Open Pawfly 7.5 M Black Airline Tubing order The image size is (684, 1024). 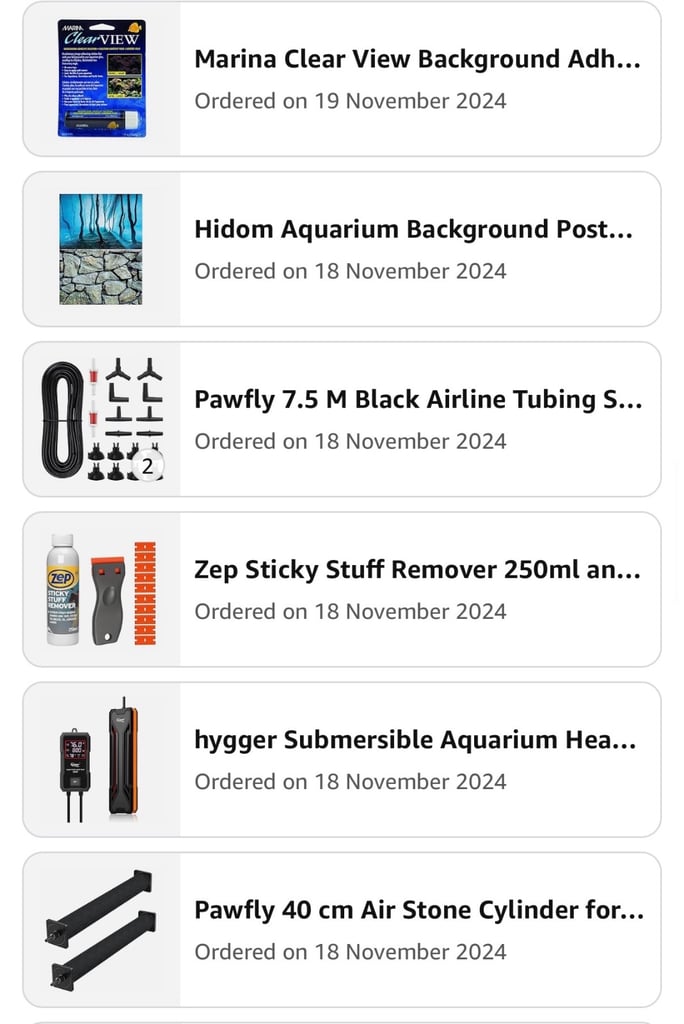(x=417, y=400)
